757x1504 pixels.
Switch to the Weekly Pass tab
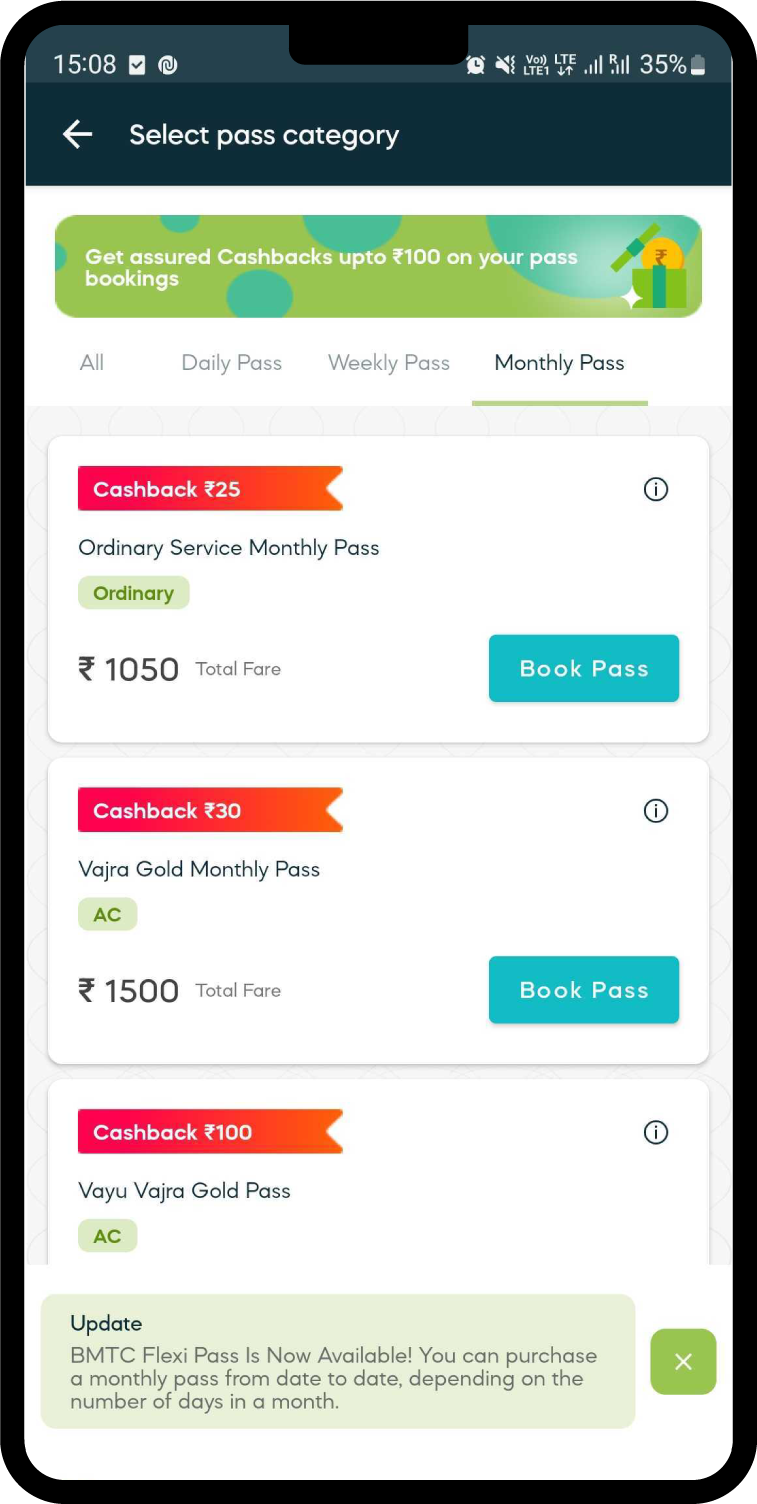coord(389,363)
